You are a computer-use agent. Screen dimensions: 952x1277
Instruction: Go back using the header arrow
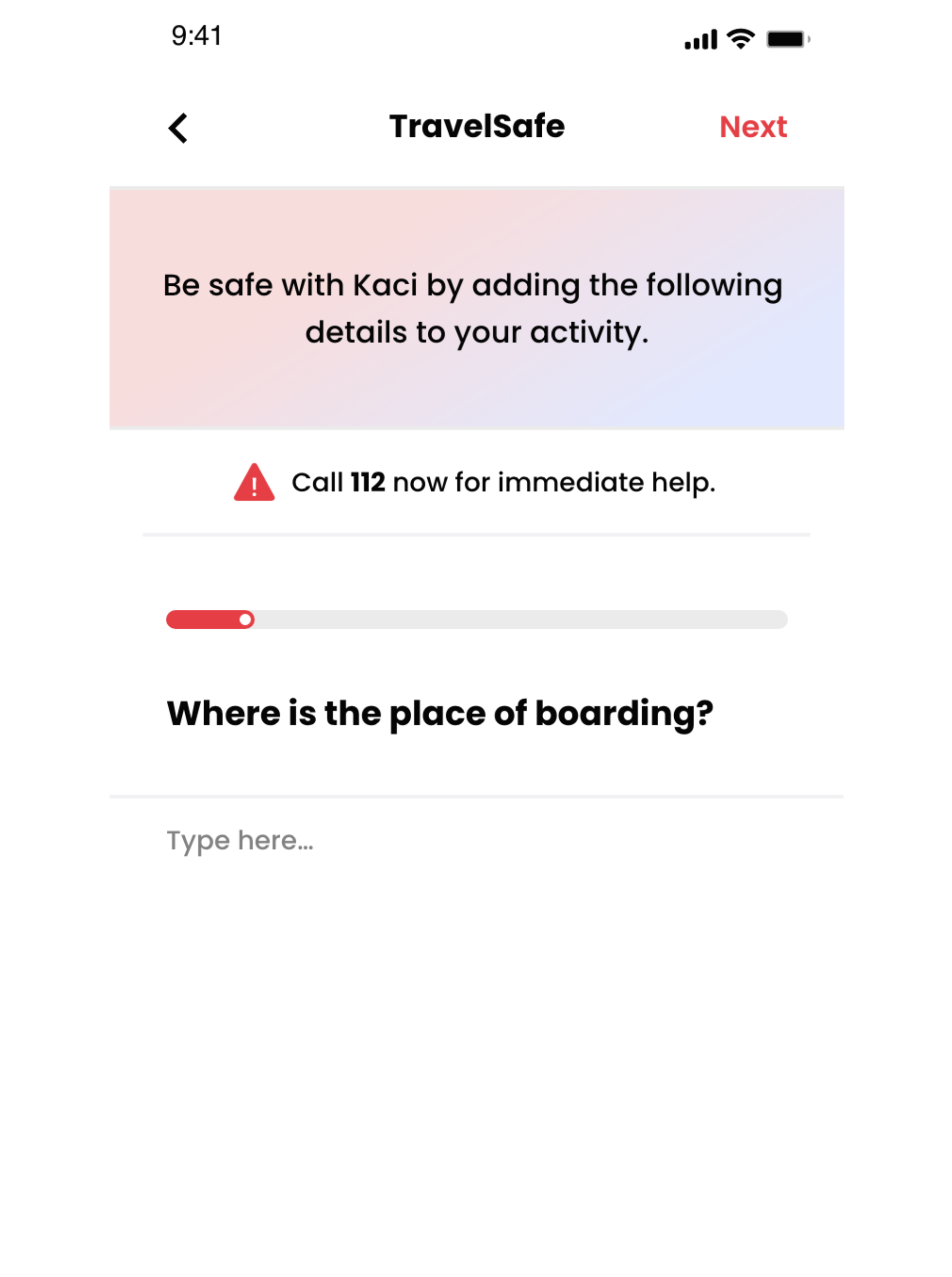(178, 128)
